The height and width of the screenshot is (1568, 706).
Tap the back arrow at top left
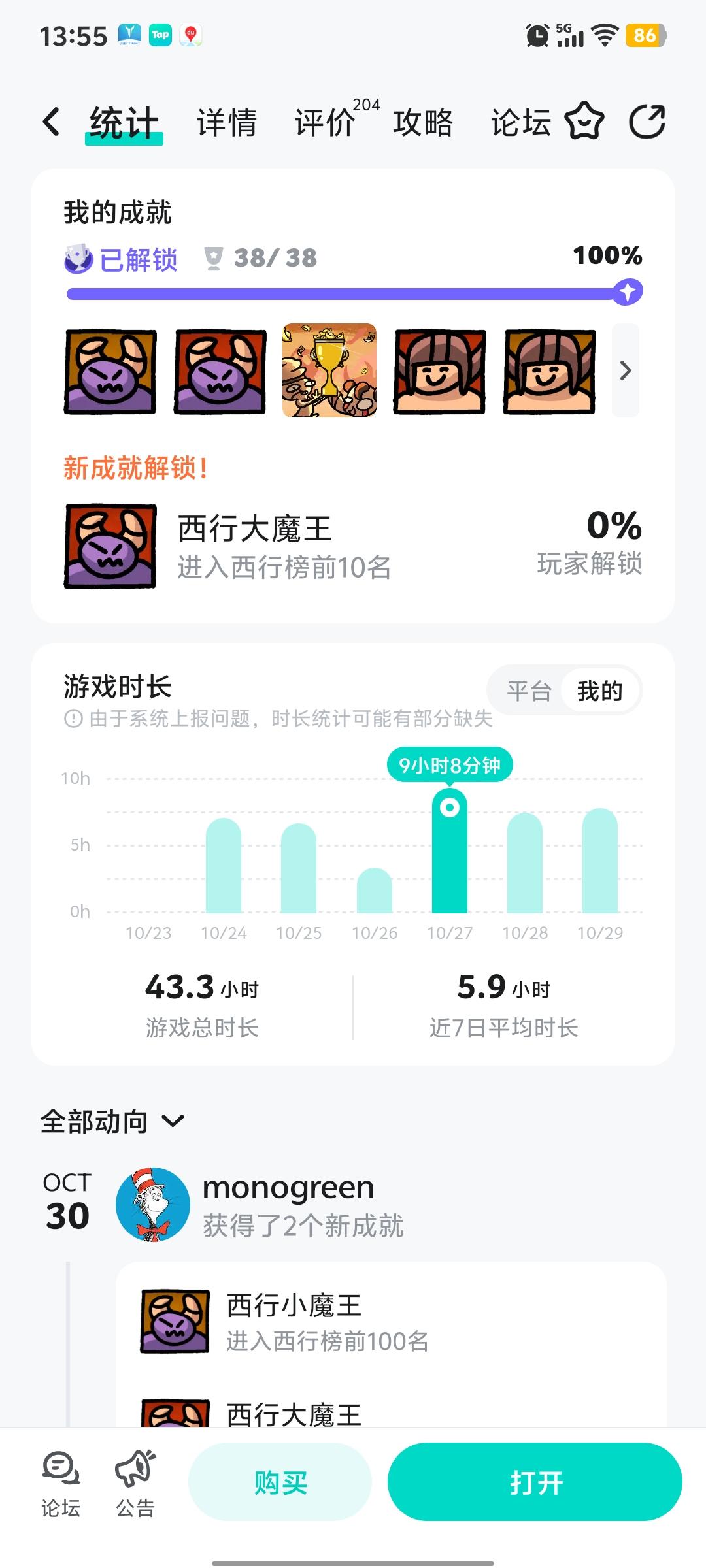tap(51, 122)
